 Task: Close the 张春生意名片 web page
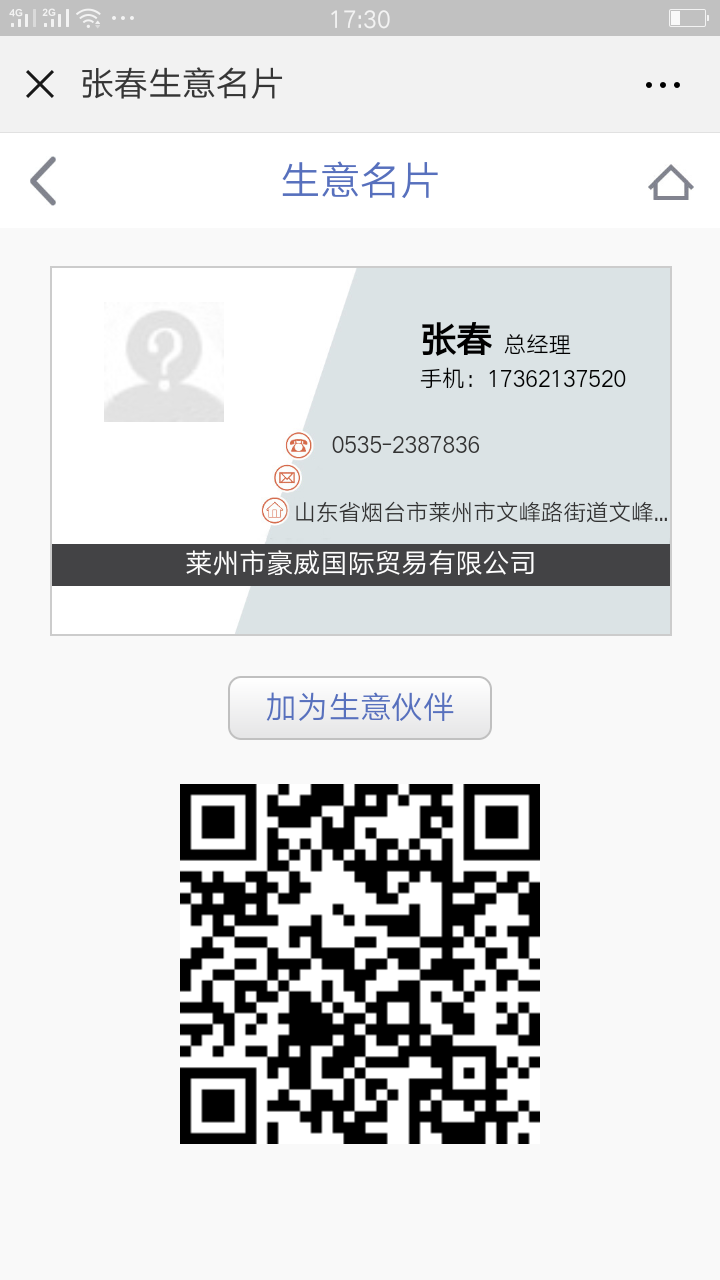tap(40, 84)
